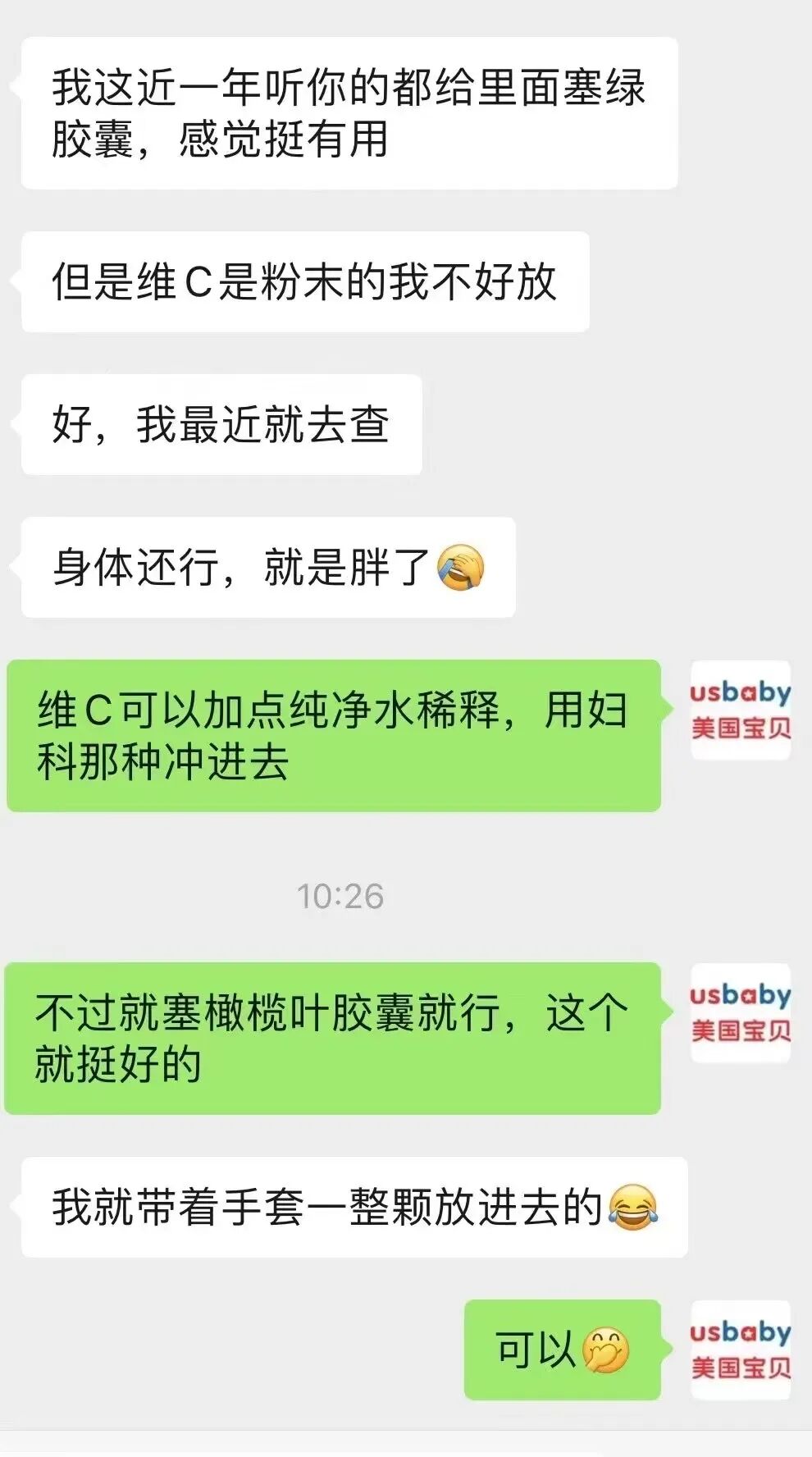Open usbaby avatar beside the 维C可以加点纯净水 message

pos(741,710)
